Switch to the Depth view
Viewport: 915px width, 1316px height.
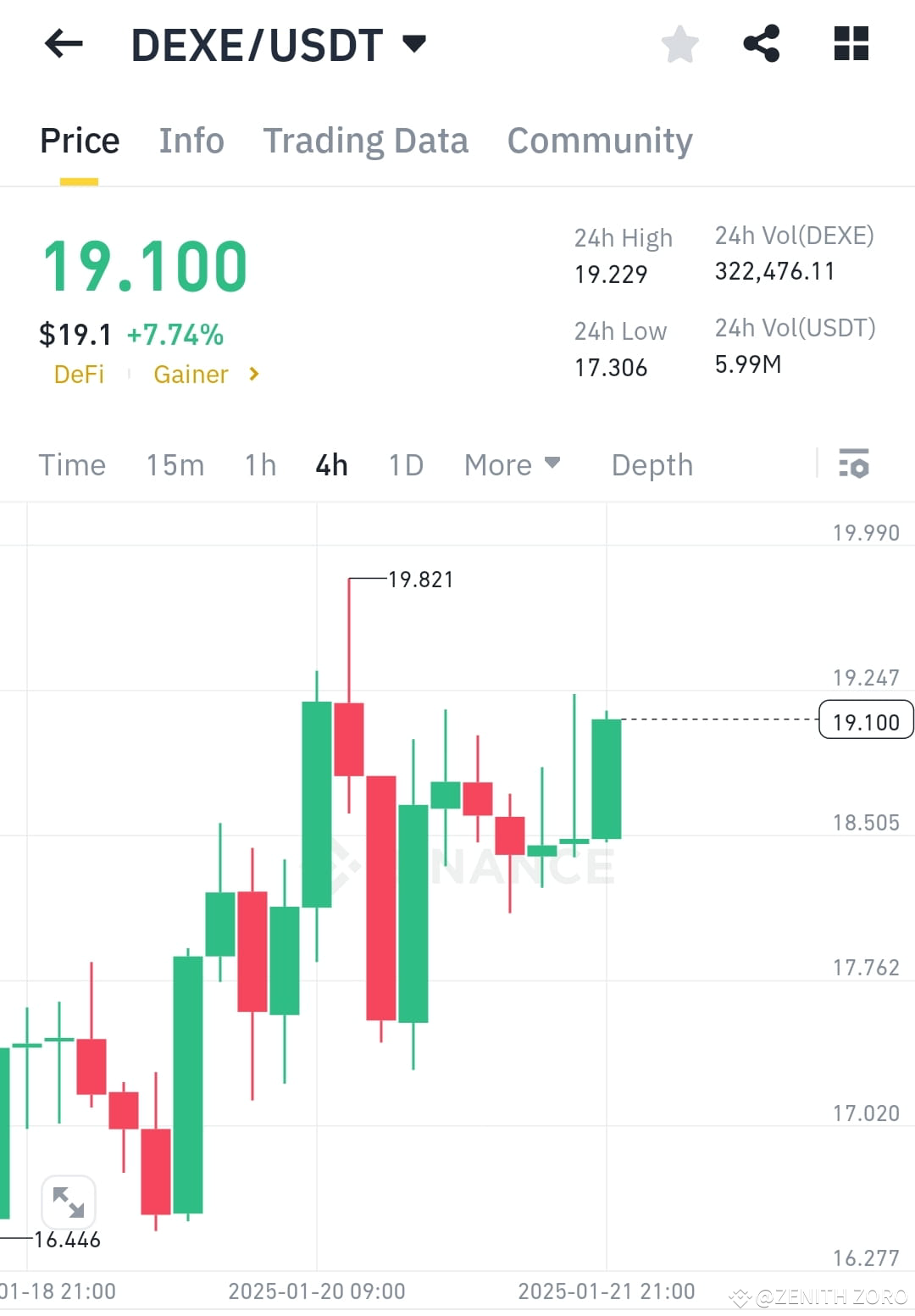click(652, 464)
